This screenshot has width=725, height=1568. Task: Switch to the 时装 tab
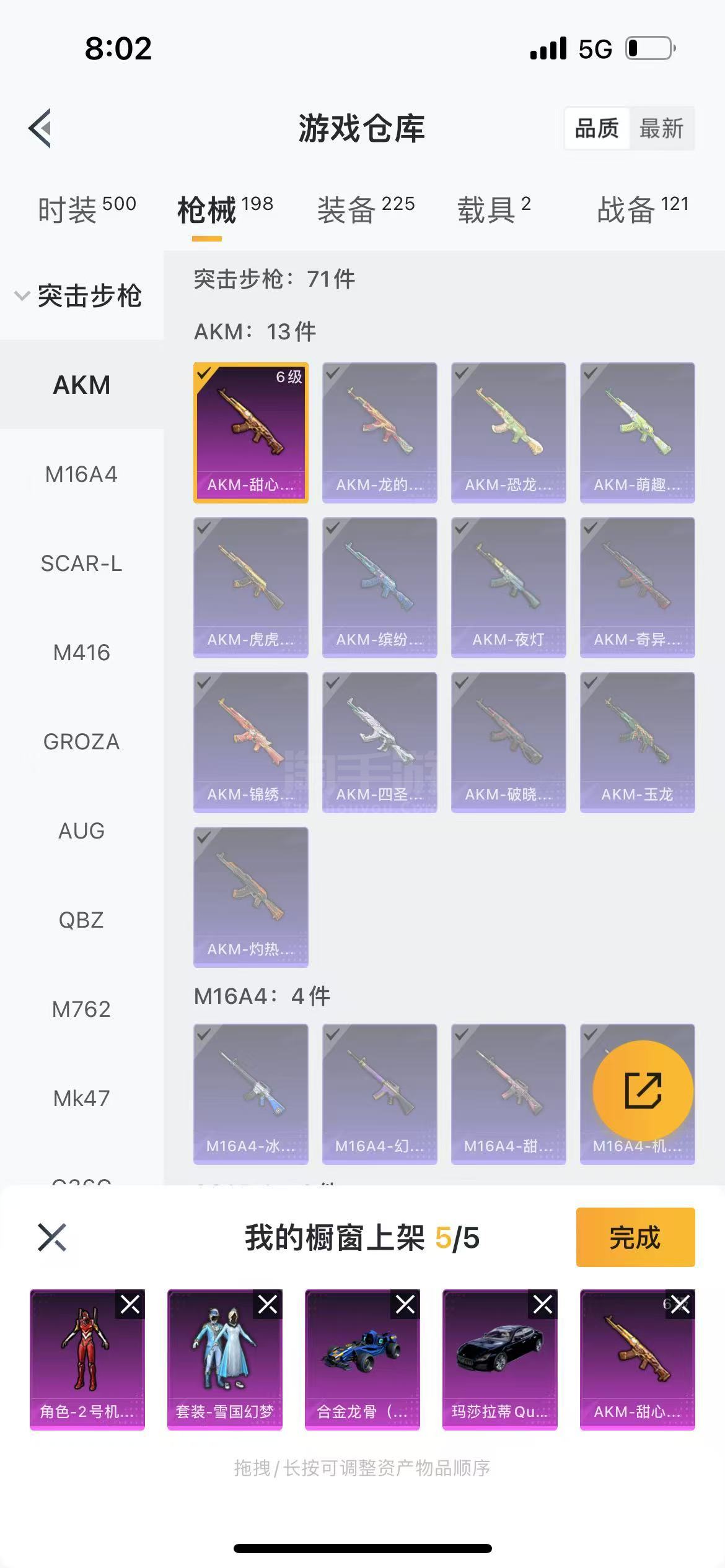[x=86, y=210]
